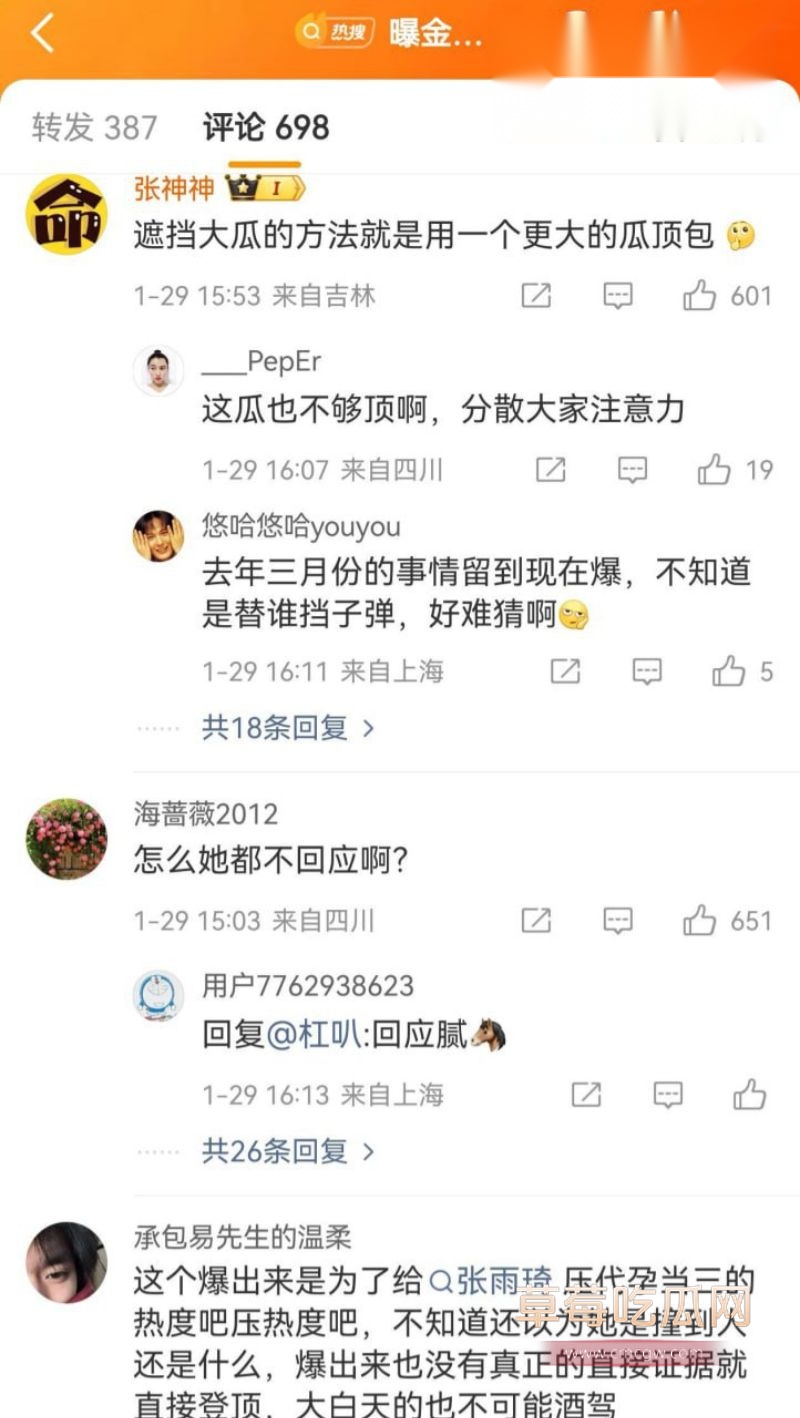Image resolution: width=800 pixels, height=1418 pixels.
Task: Tap the share icon on 用户7762938623's reply
Action: click(x=584, y=1094)
